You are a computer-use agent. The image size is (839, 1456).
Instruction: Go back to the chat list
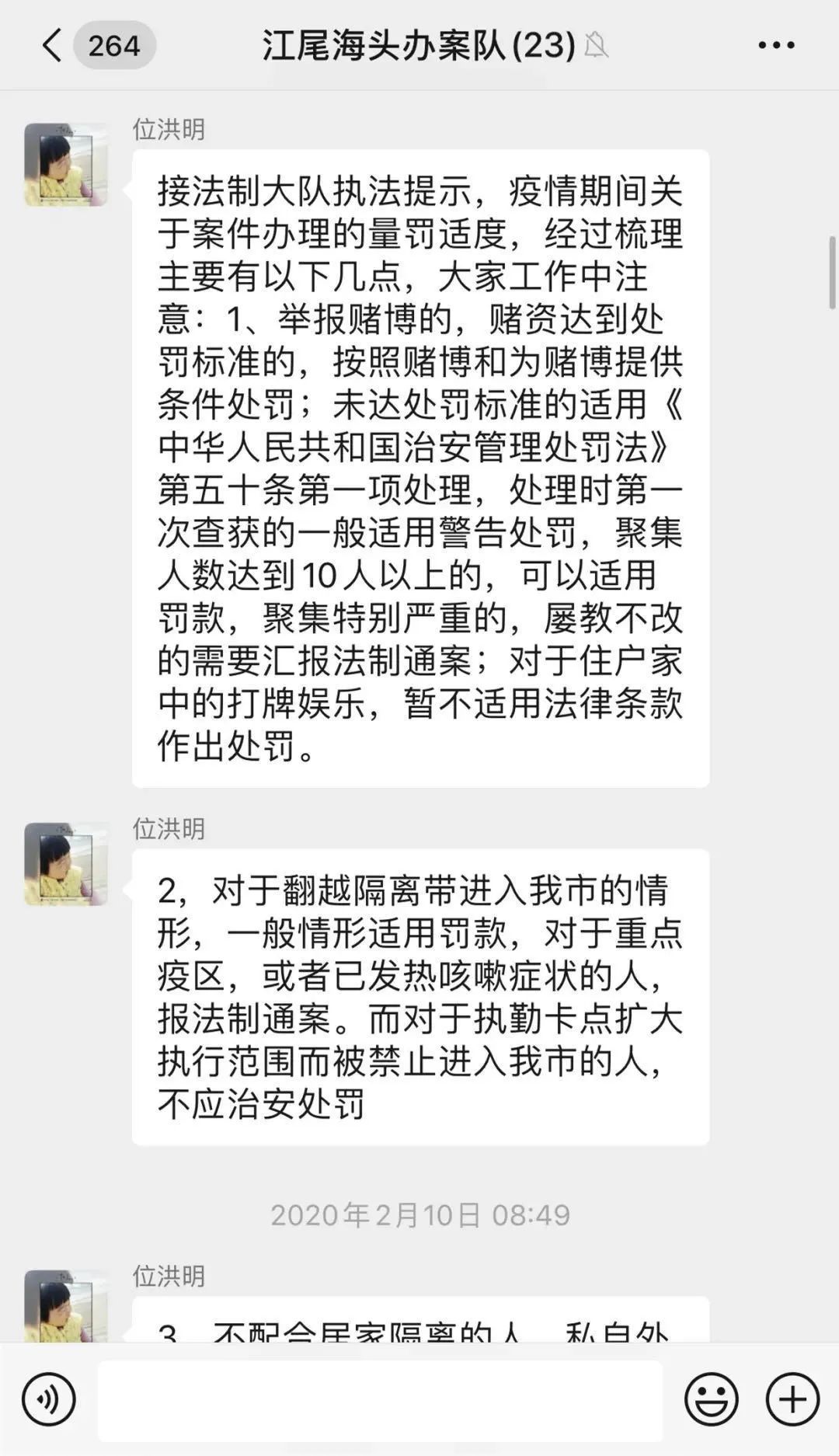[53, 45]
